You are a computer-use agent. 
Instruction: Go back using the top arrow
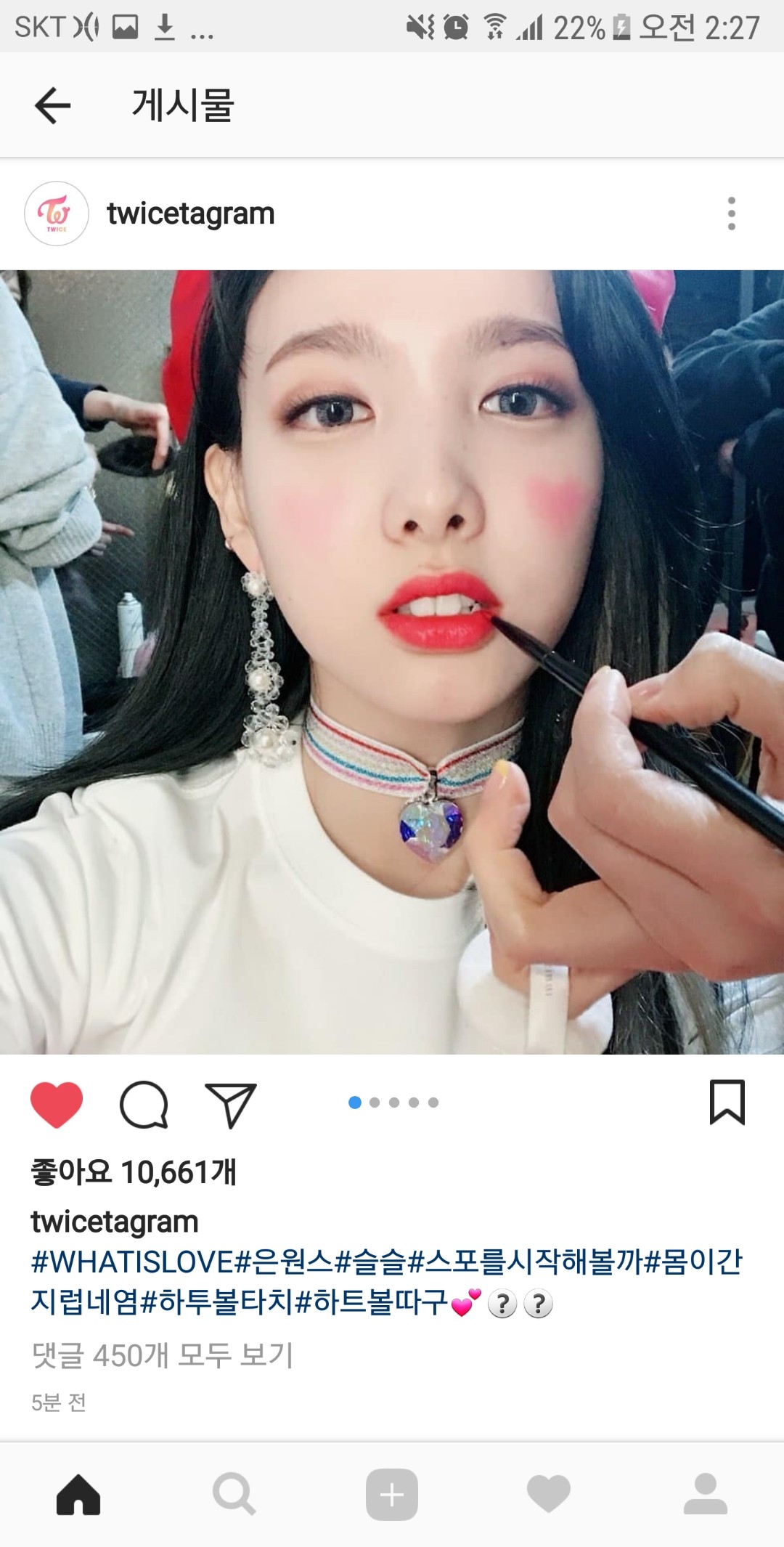[53, 105]
